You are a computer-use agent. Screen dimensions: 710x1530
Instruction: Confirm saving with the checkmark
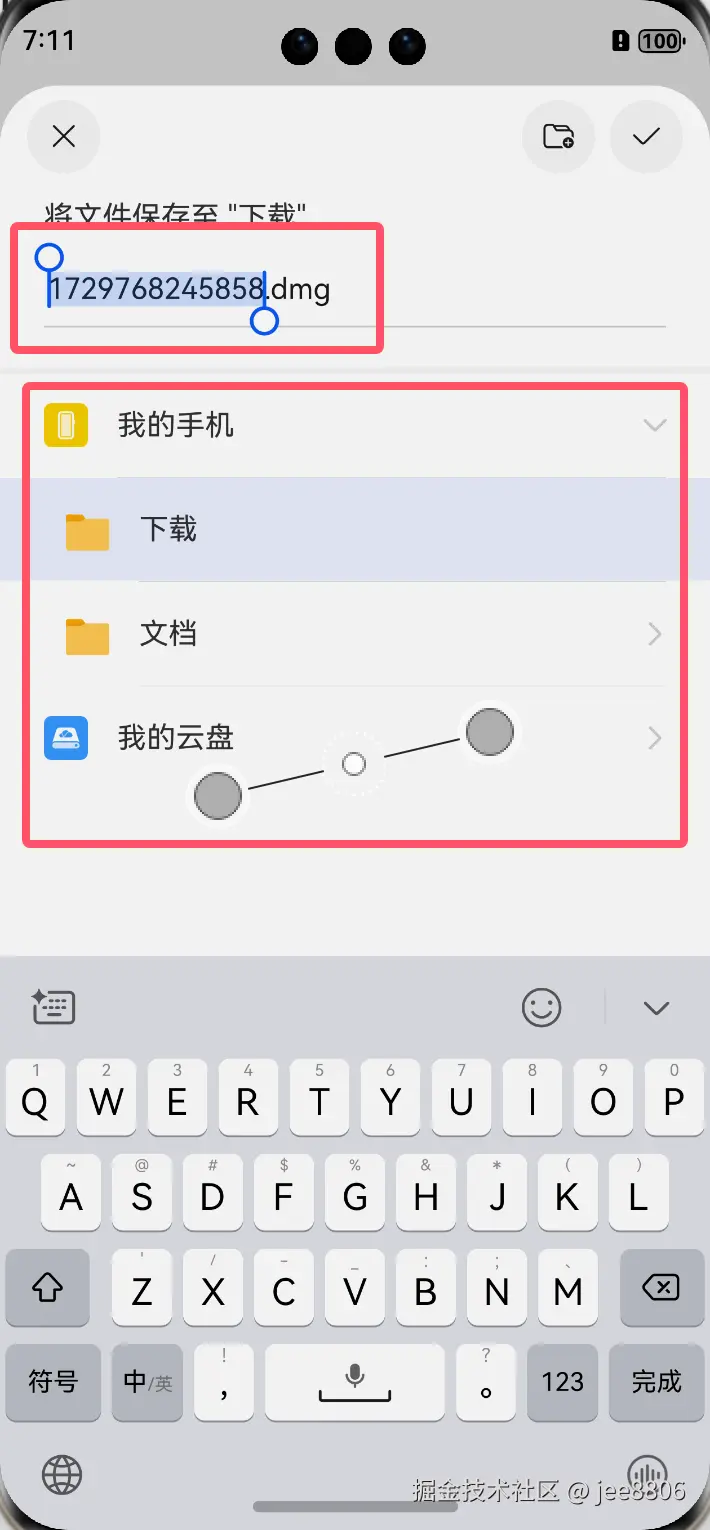(646, 136)
